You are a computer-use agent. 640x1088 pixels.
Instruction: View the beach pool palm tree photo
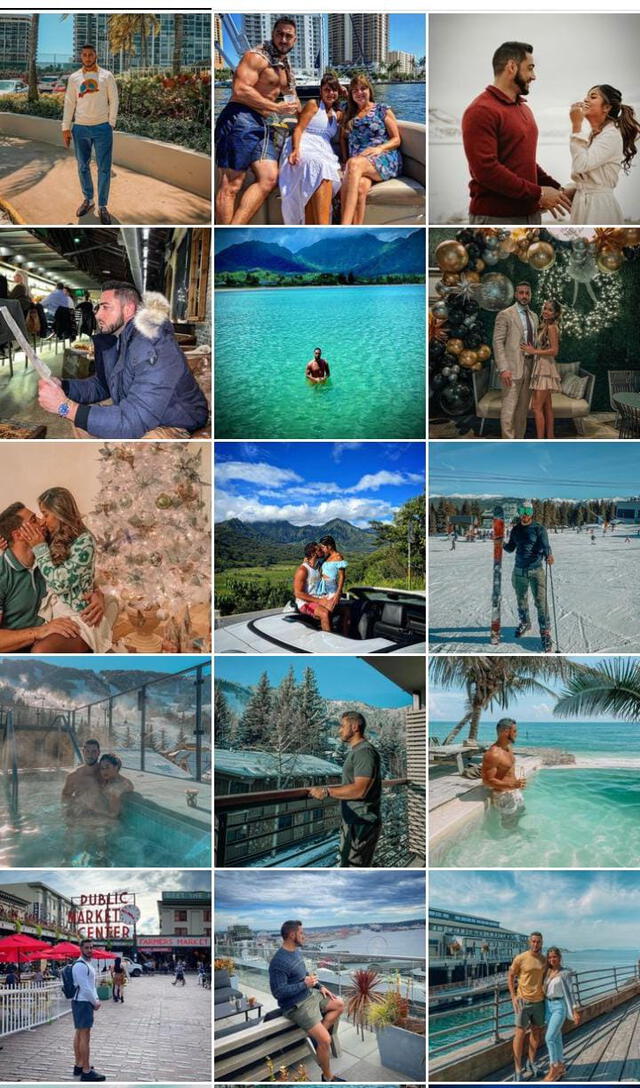coord(533,761)
